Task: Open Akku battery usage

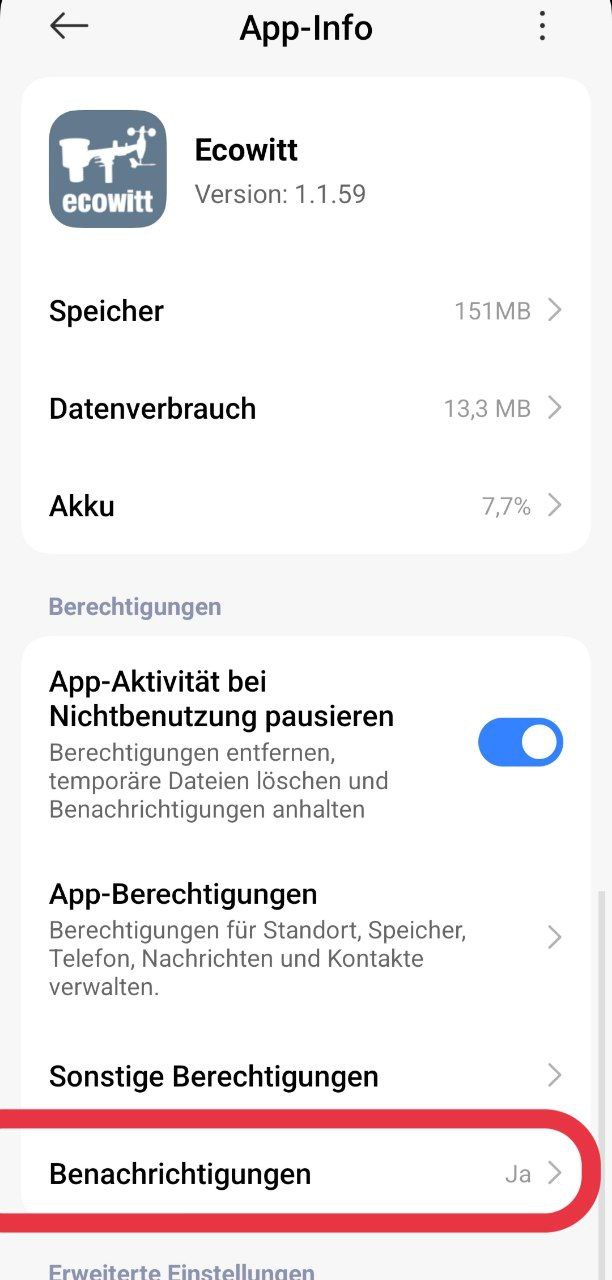Action: [305, 506]
